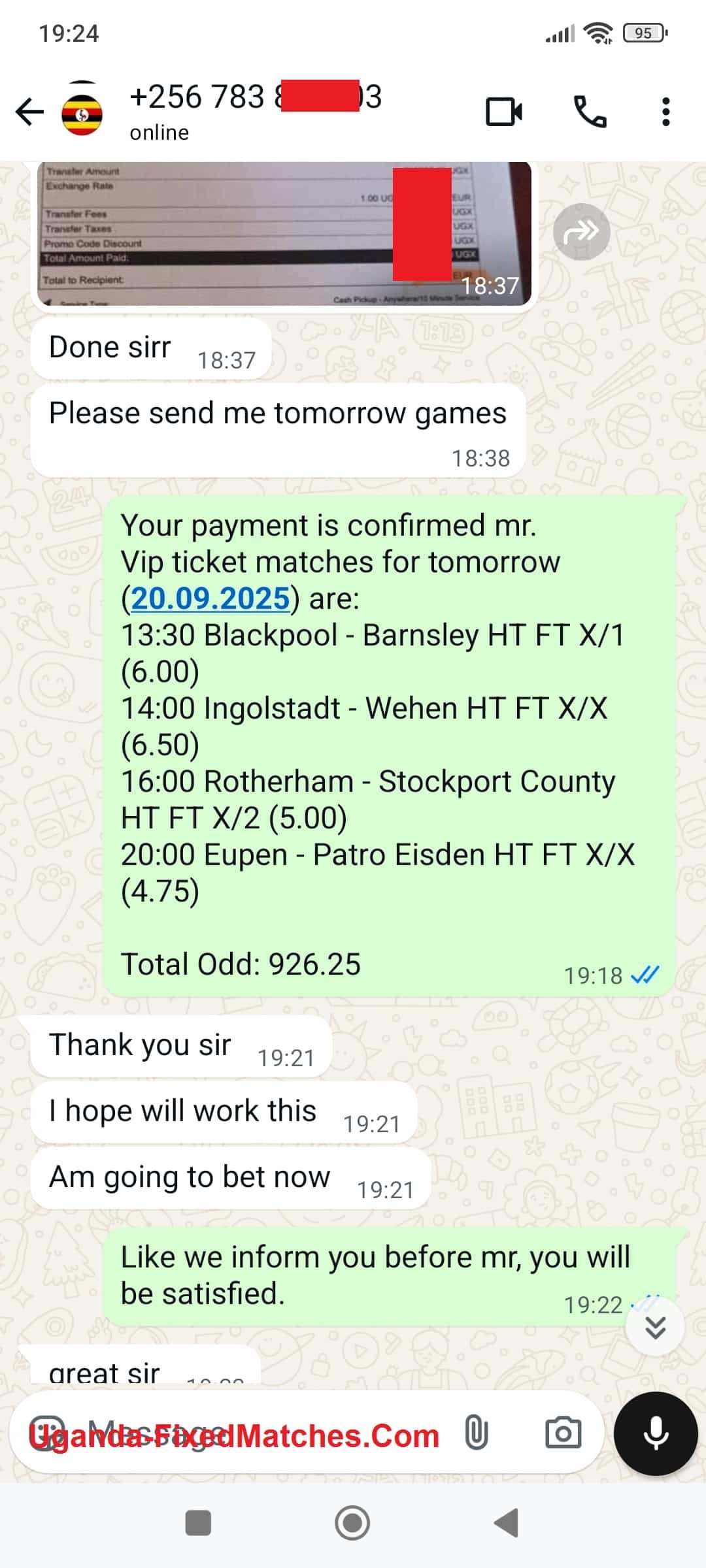This screenshot has width=706, height=1568.
Task: Go back to the chats list
Action: click(29, 112)
